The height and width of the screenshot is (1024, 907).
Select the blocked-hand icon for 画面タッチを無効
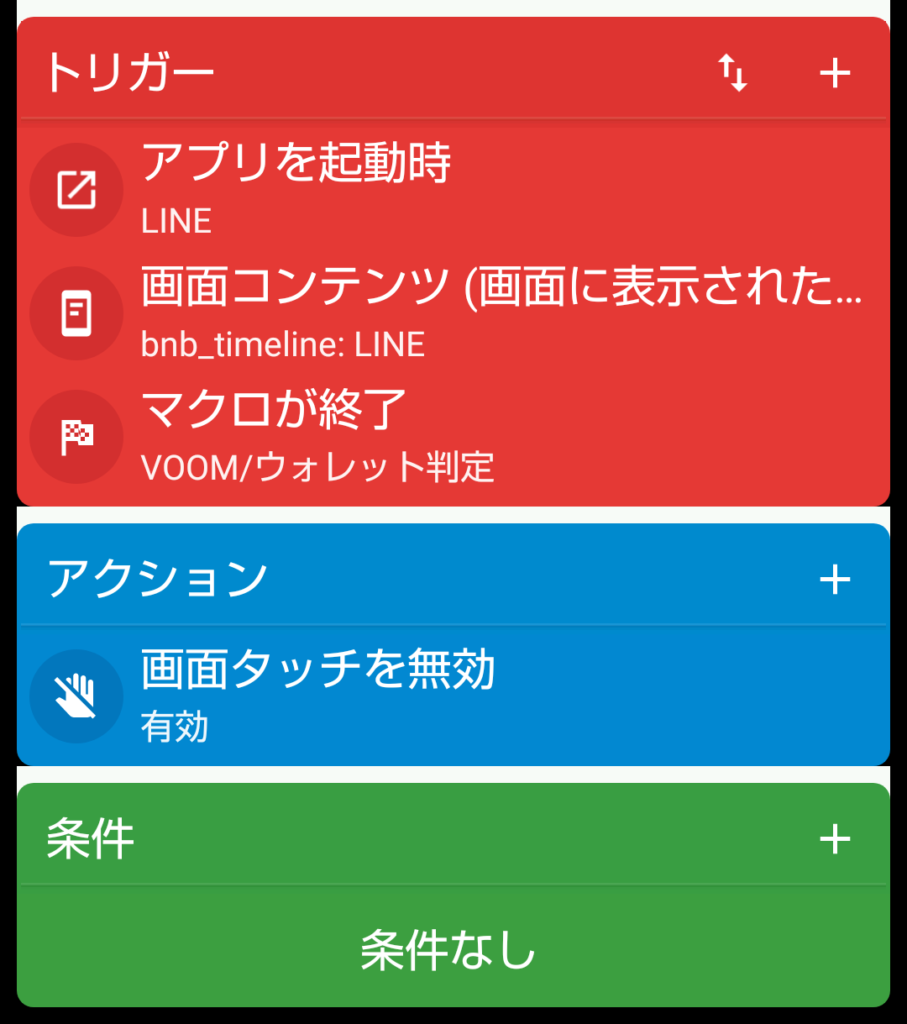[76, 695]
